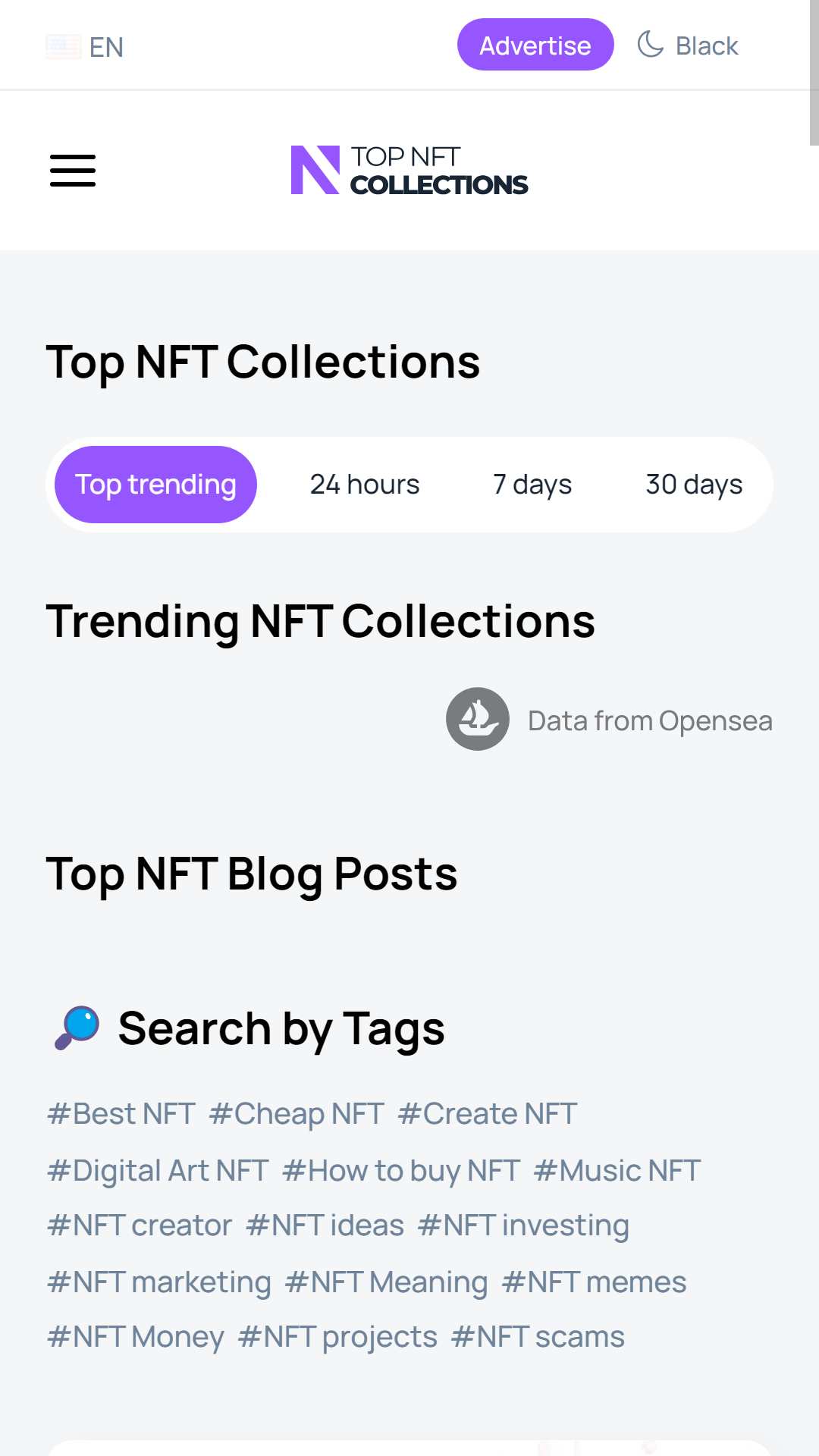Open the EN language selector
This screenshot has height=1456, width=819.
pos(85,47)
